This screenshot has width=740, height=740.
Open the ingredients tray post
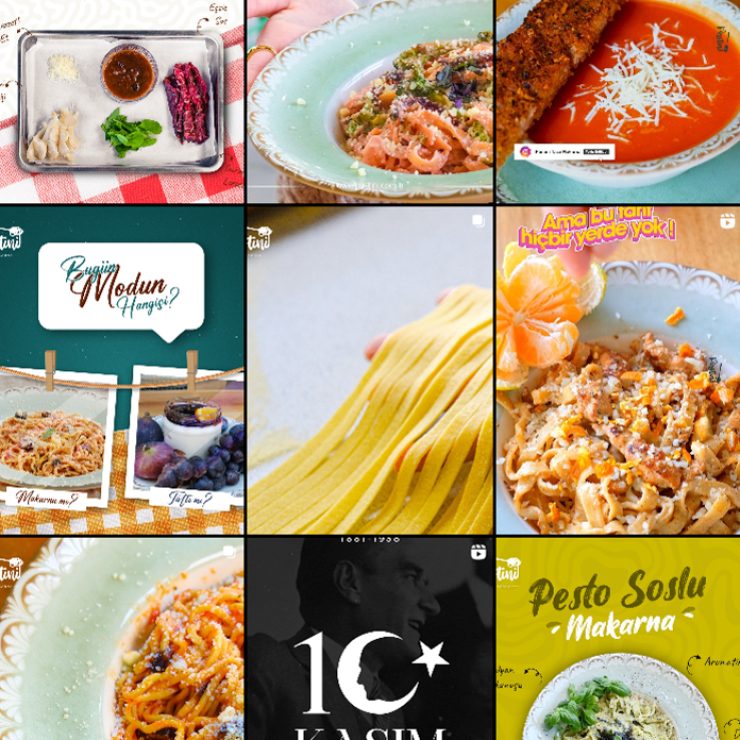point(121,100)
